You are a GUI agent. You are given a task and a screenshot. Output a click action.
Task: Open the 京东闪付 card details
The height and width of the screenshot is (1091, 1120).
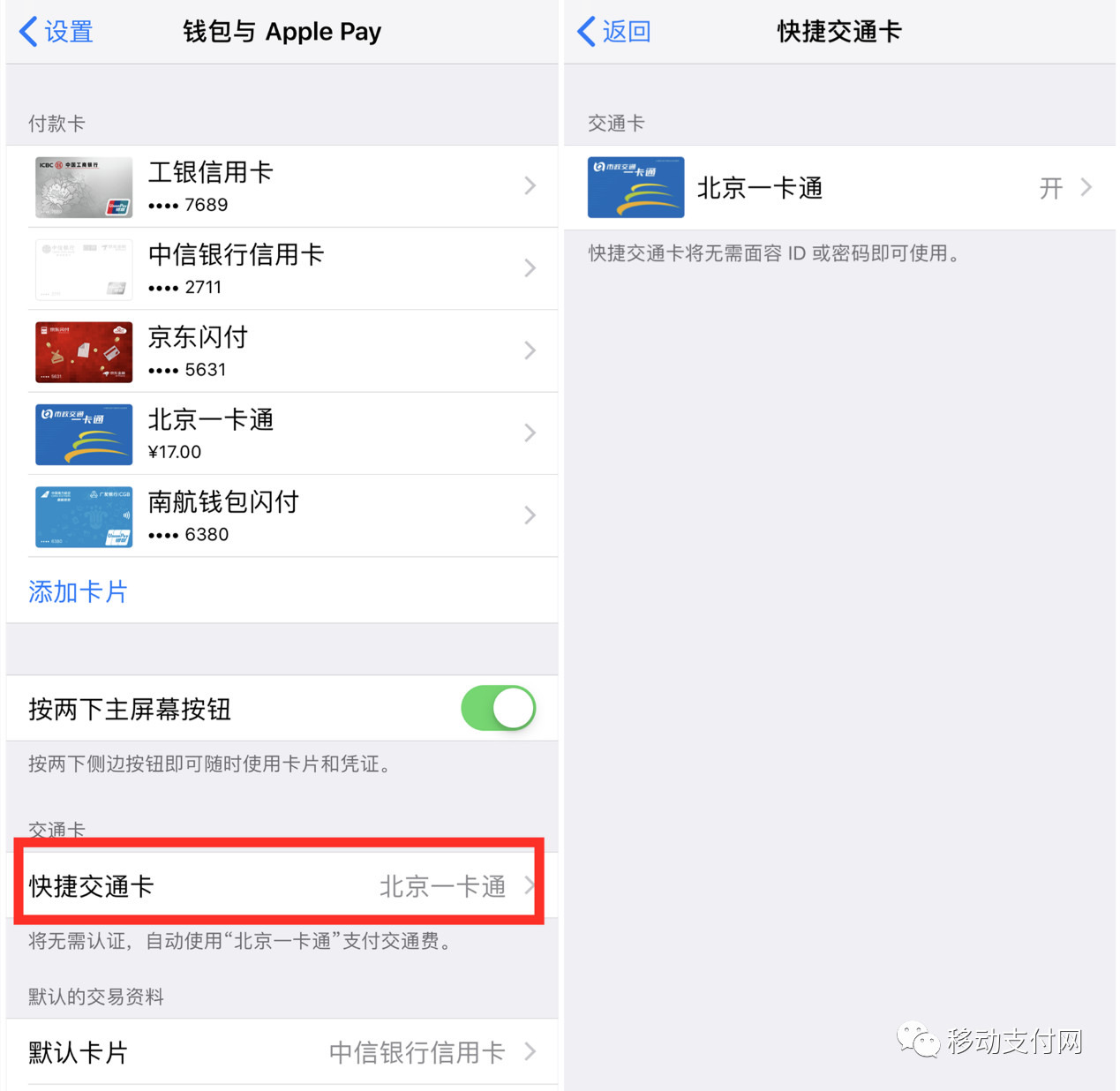click(x=282, y=351)
